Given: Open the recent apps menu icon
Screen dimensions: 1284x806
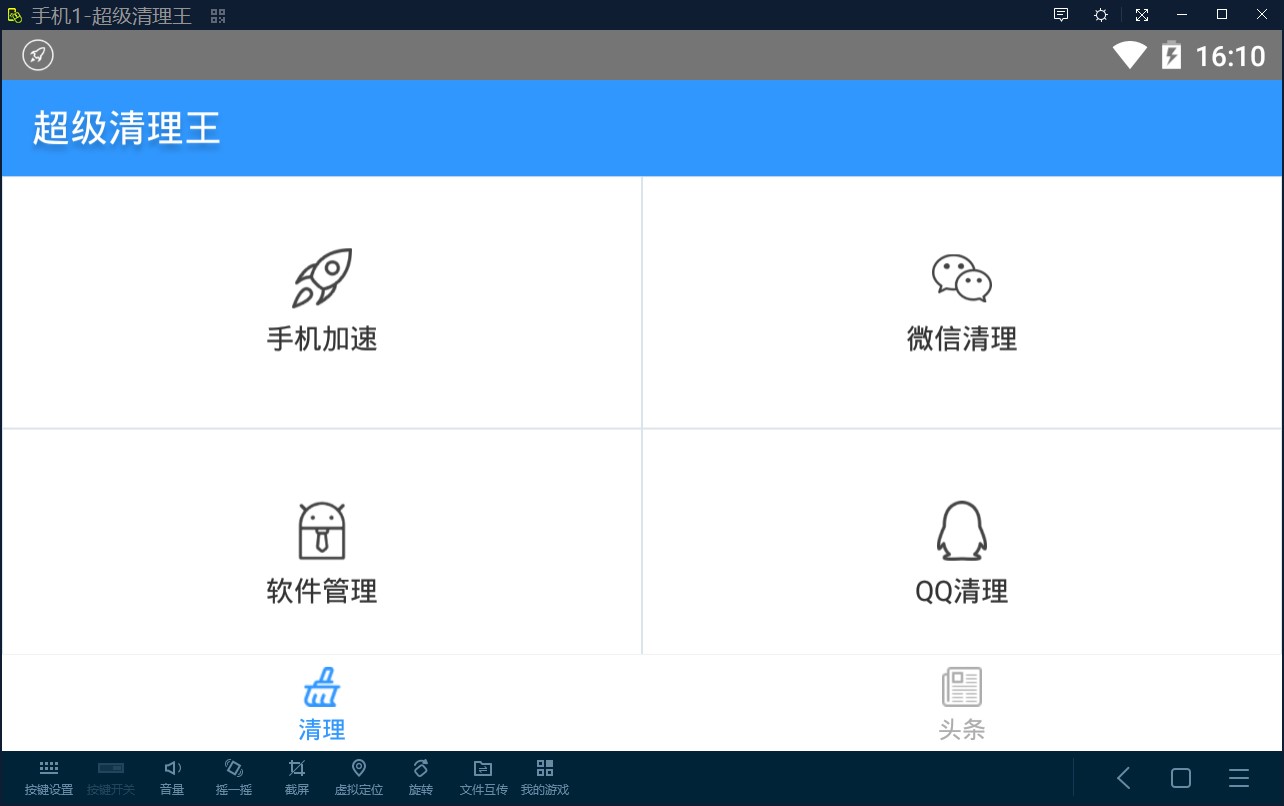Looking at the screenshot, I should [x=1239, y=778].
